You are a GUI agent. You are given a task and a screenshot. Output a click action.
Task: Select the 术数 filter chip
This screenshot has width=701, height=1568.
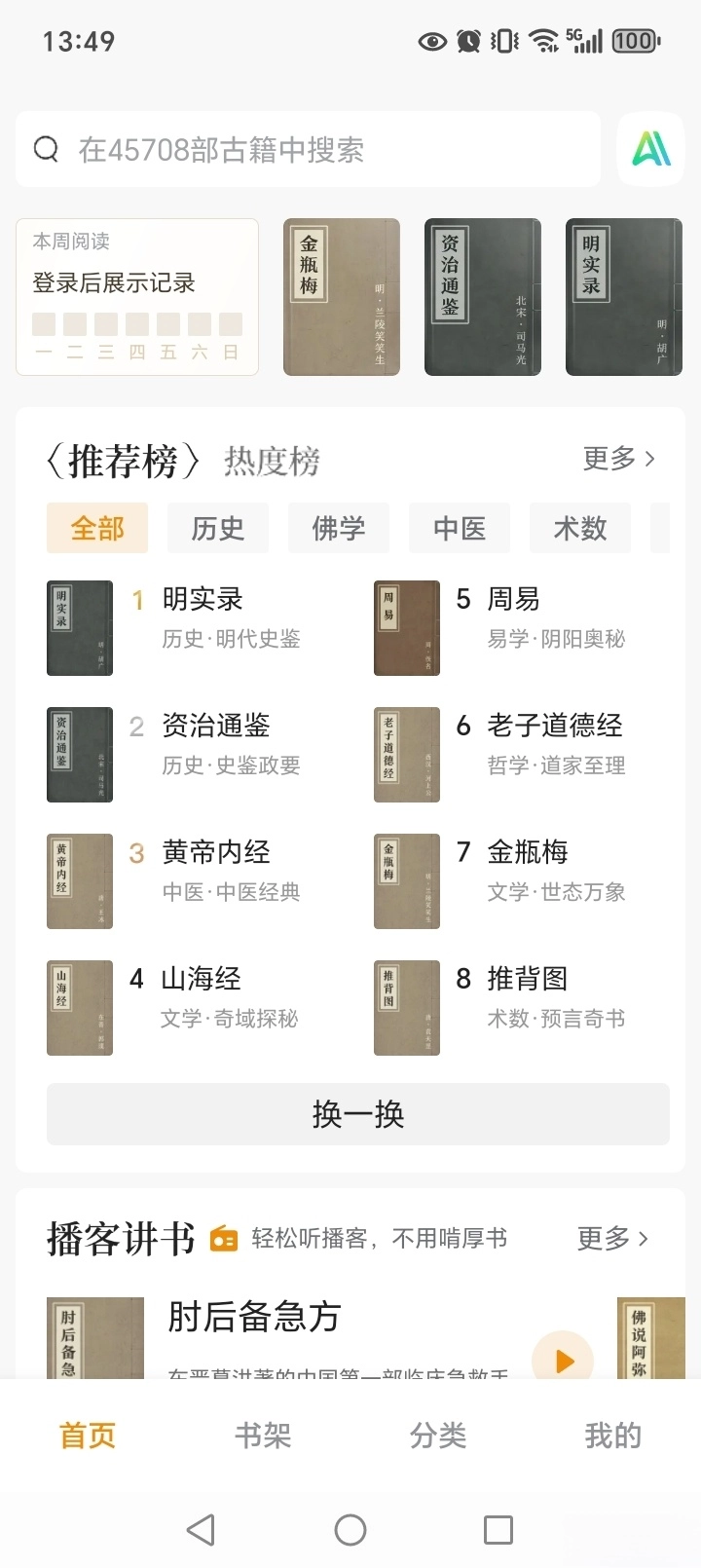pyautogui.click(x=579, y=528)
